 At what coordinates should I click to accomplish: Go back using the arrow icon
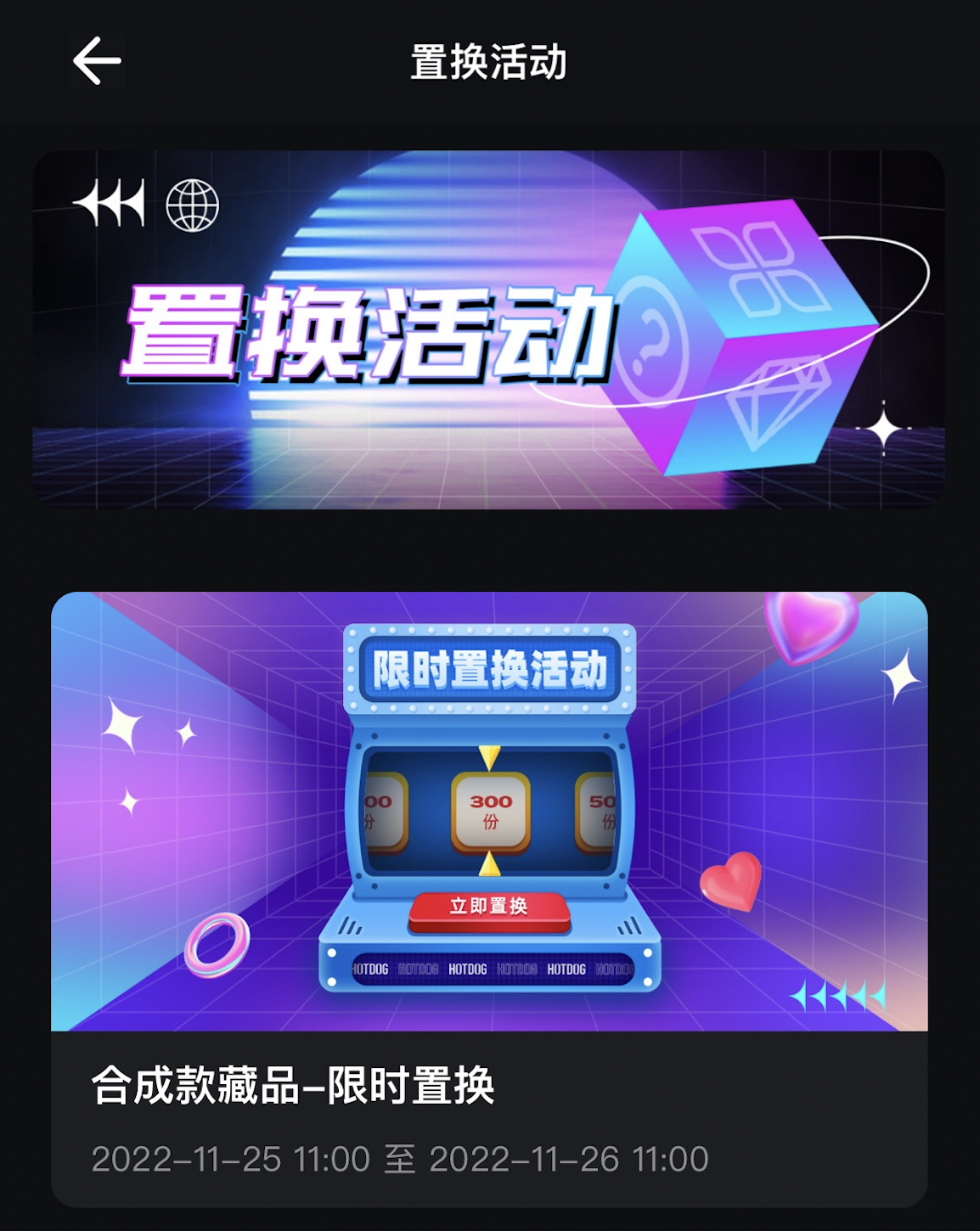97,61
